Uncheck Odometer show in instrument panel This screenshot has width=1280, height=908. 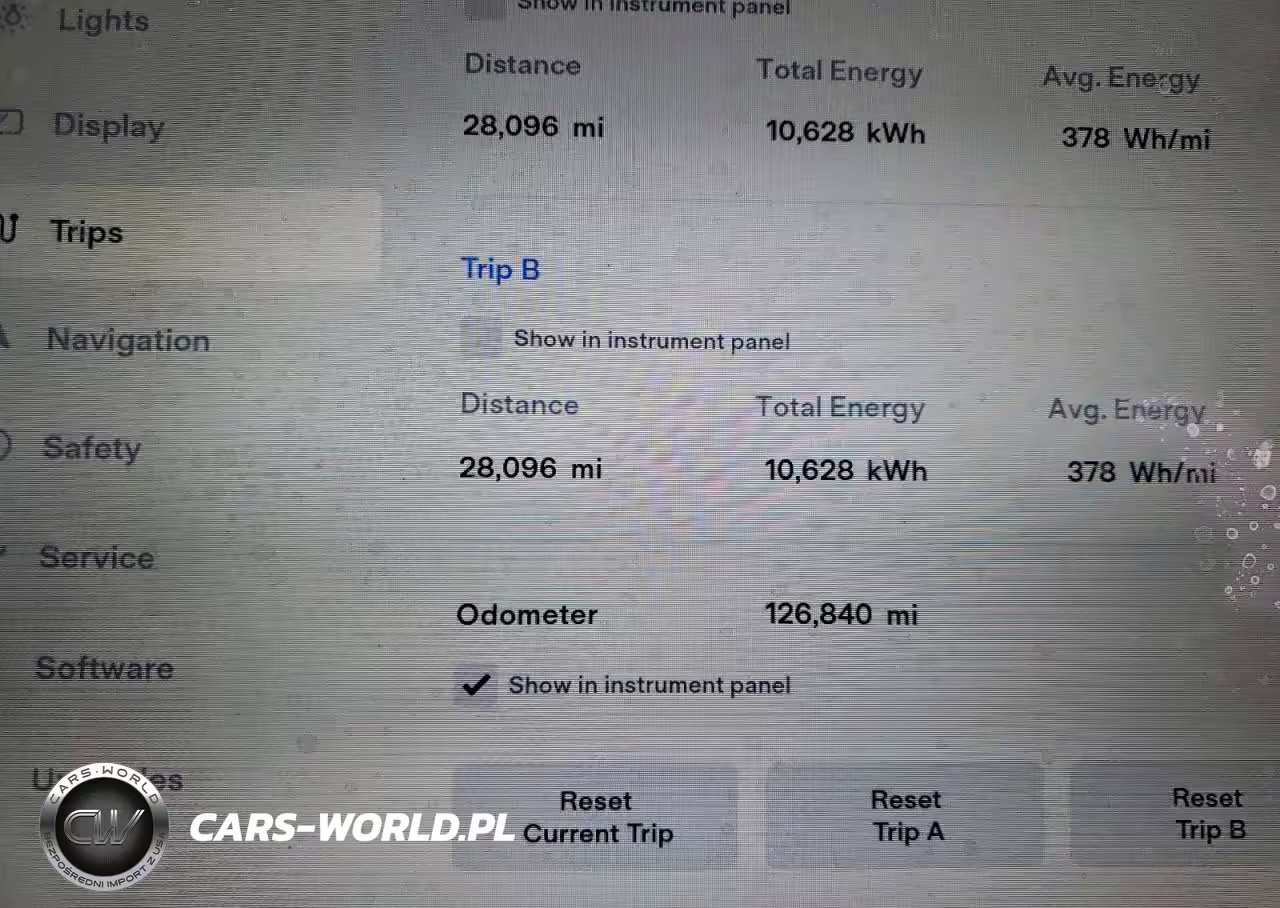(x=475, y=685)
